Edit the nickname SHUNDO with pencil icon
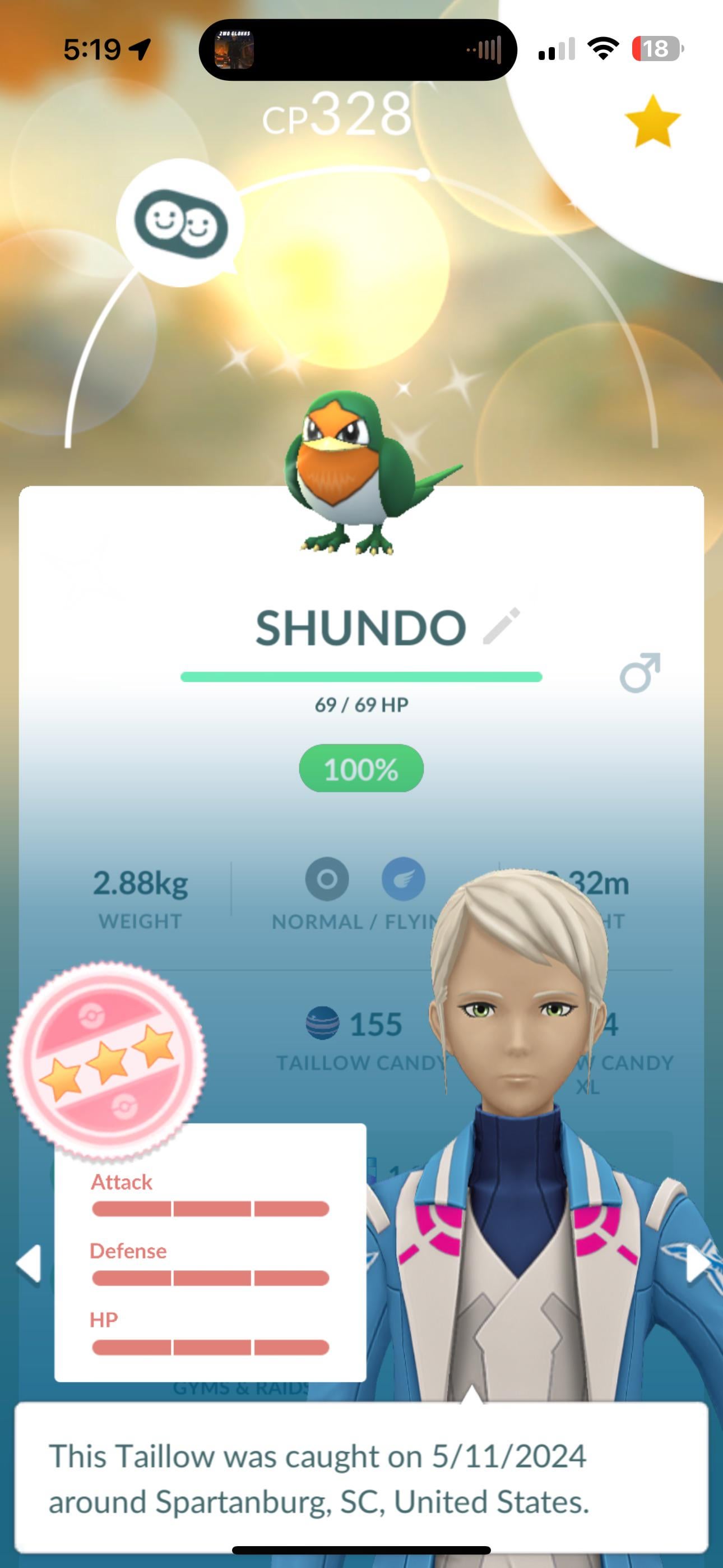Image resolution: width=723 pixels, height=1568 pixels. coord(501,626)
